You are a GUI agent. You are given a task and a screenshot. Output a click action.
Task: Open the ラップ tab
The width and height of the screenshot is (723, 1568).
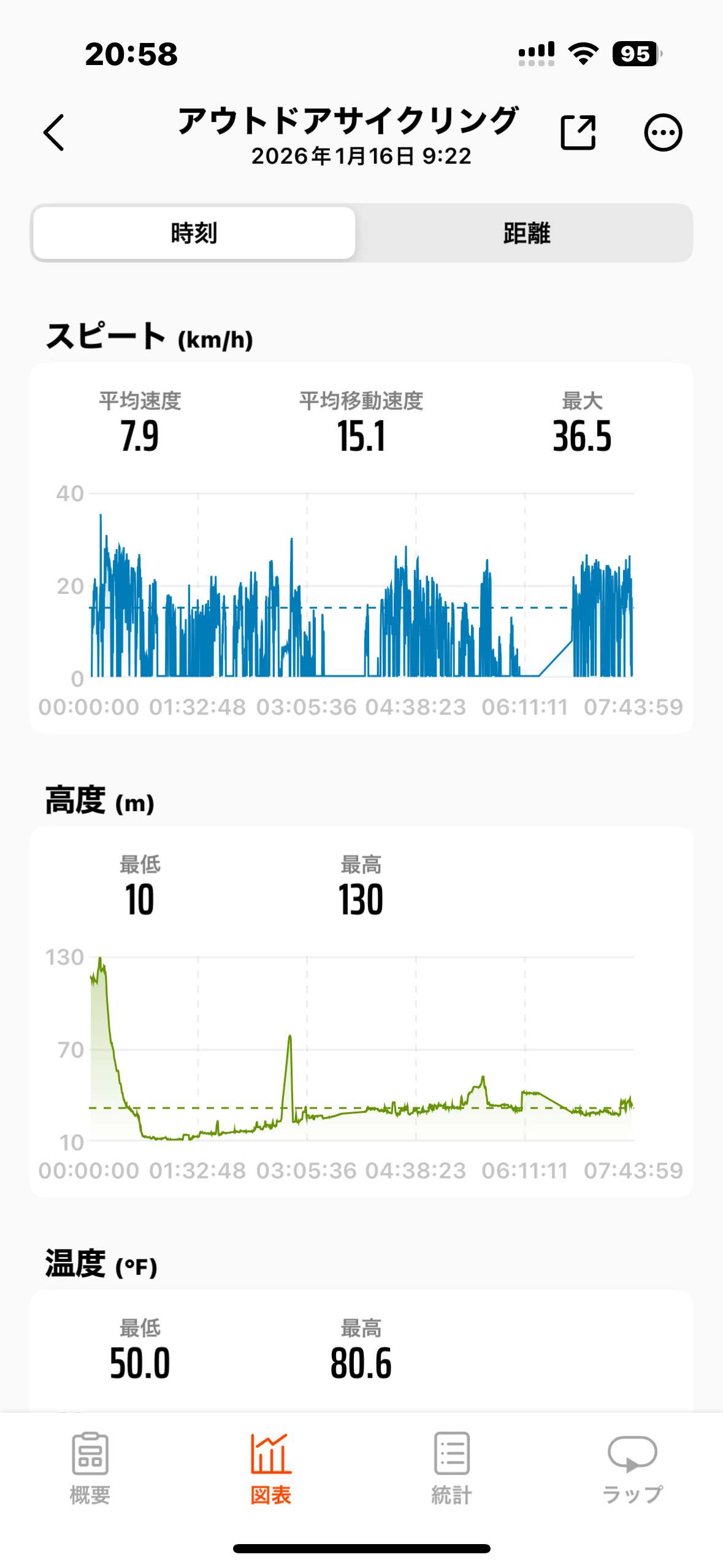tap(632, 1467)
